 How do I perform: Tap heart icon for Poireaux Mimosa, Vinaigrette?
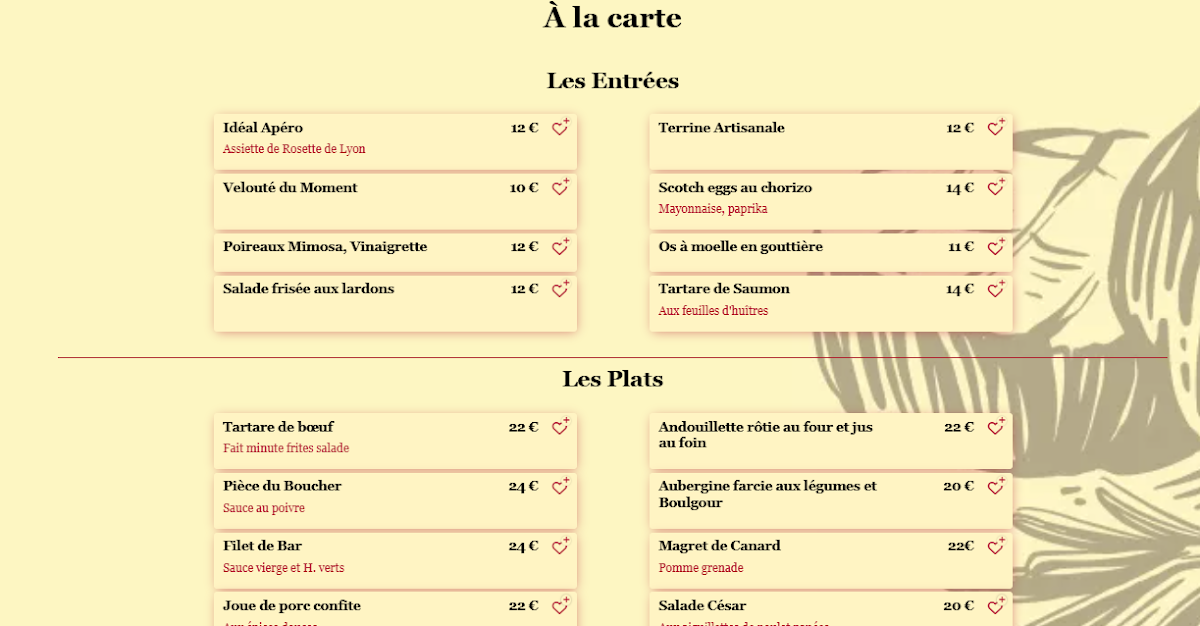point(560,247)
